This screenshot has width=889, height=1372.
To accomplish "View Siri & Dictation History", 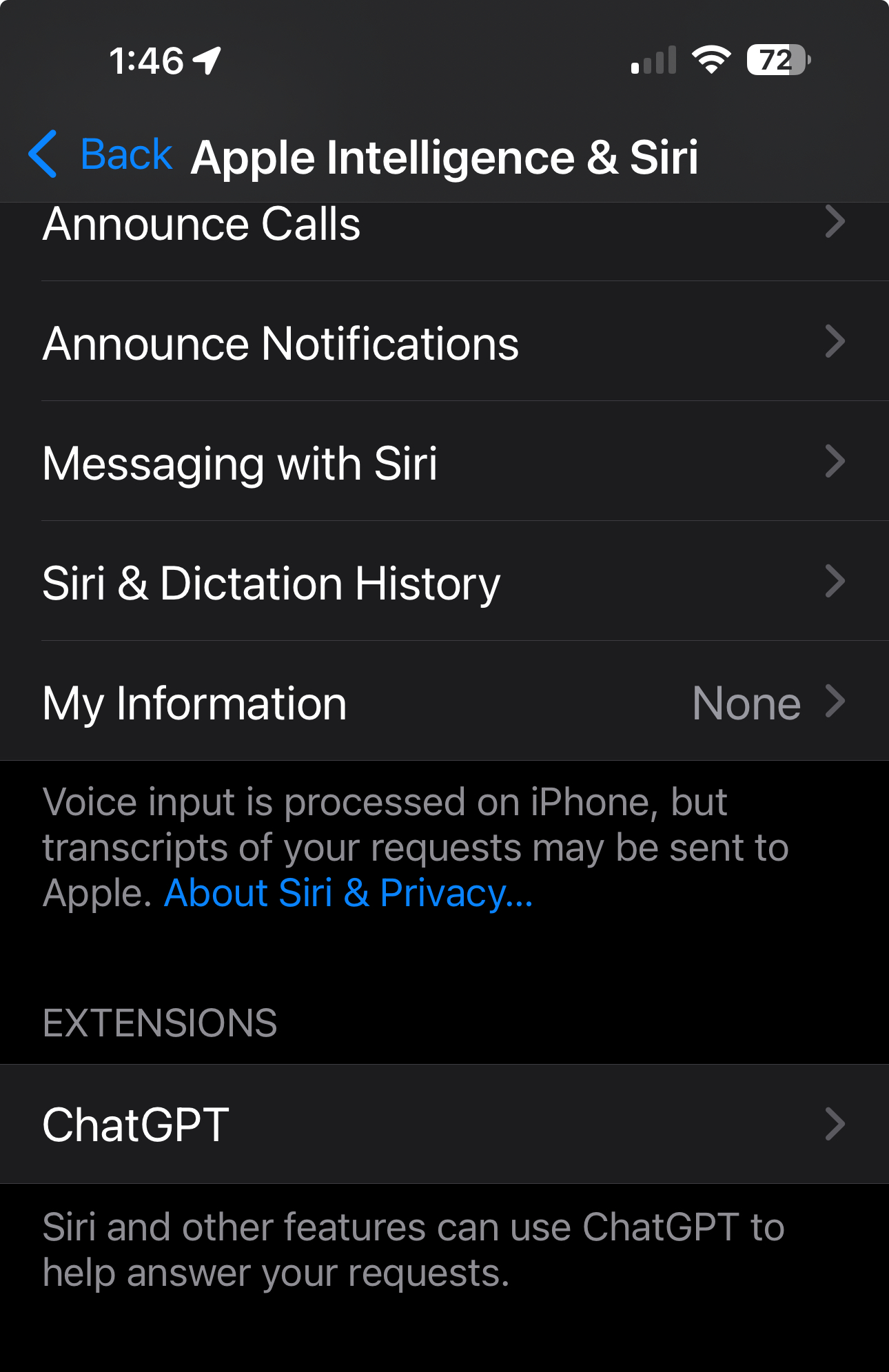I will [441, 582].
